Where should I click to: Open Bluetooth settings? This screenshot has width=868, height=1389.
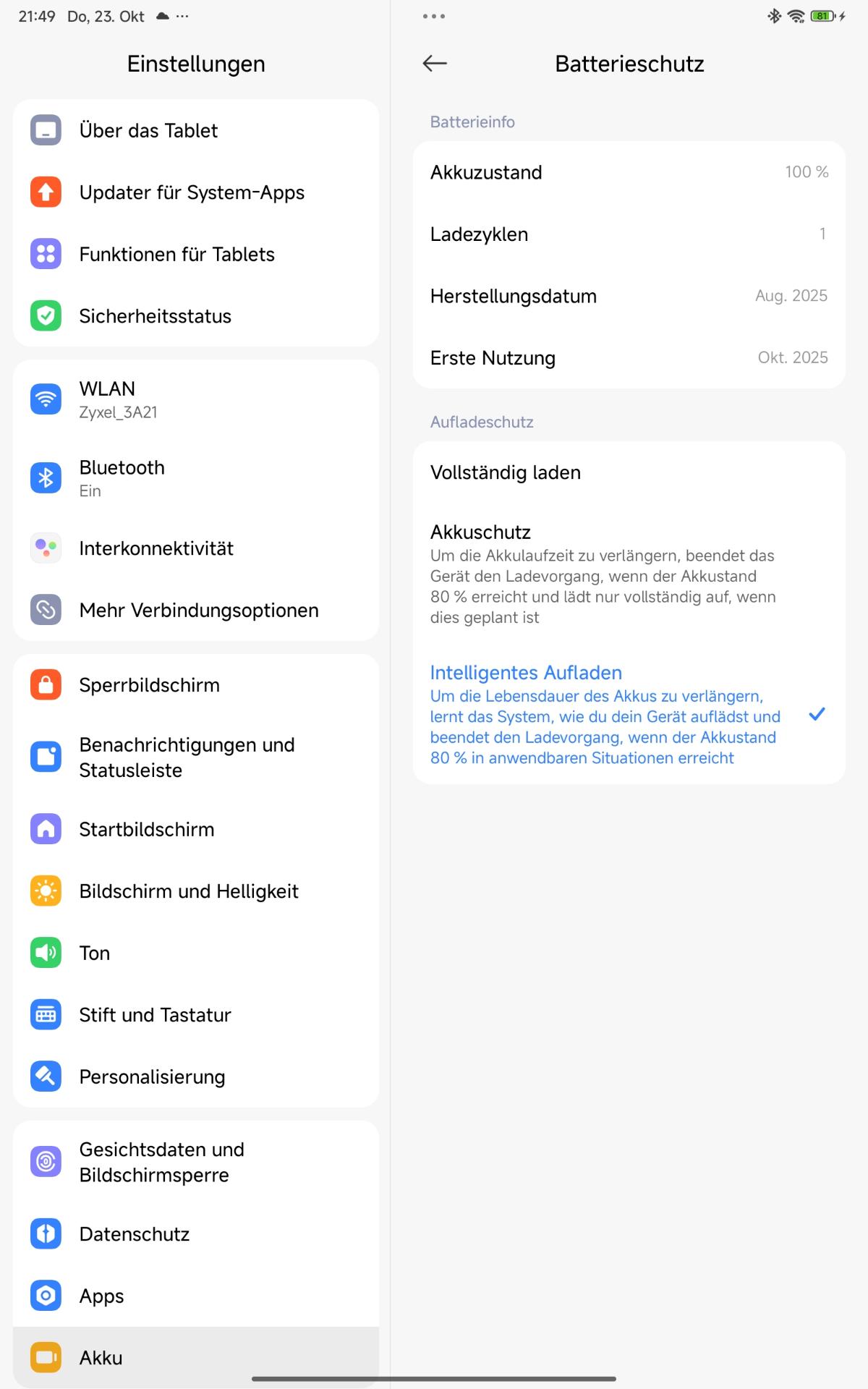[195, 478]
